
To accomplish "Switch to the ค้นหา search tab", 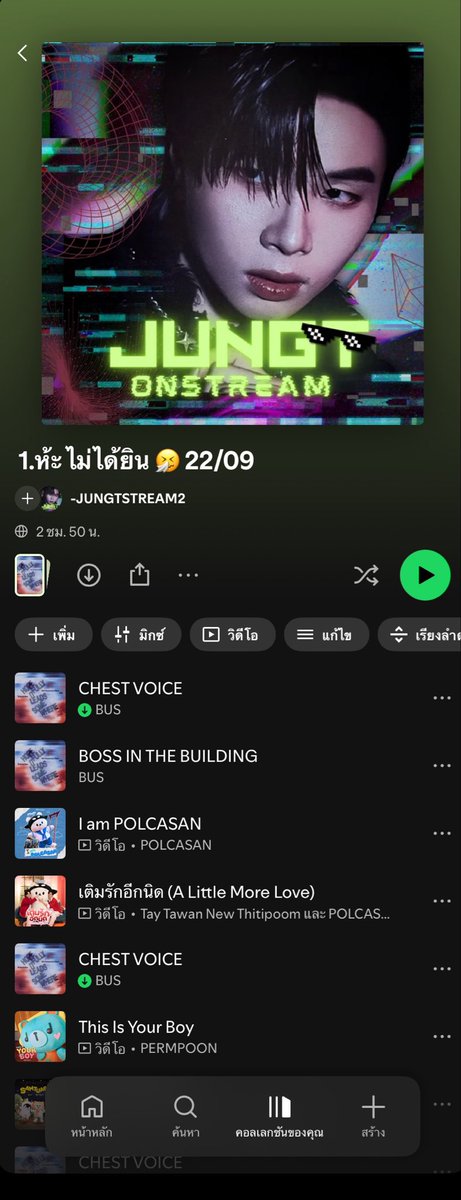I will [x=185, y=1117].
